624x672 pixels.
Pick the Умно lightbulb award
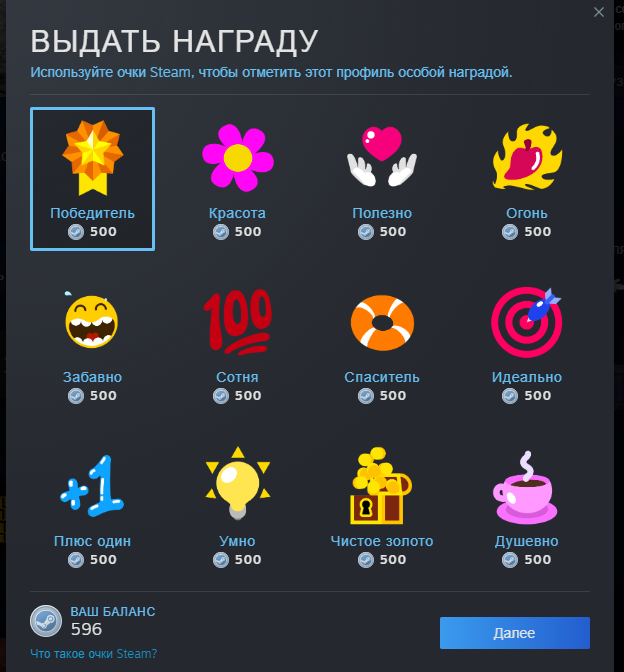[237, 507]
